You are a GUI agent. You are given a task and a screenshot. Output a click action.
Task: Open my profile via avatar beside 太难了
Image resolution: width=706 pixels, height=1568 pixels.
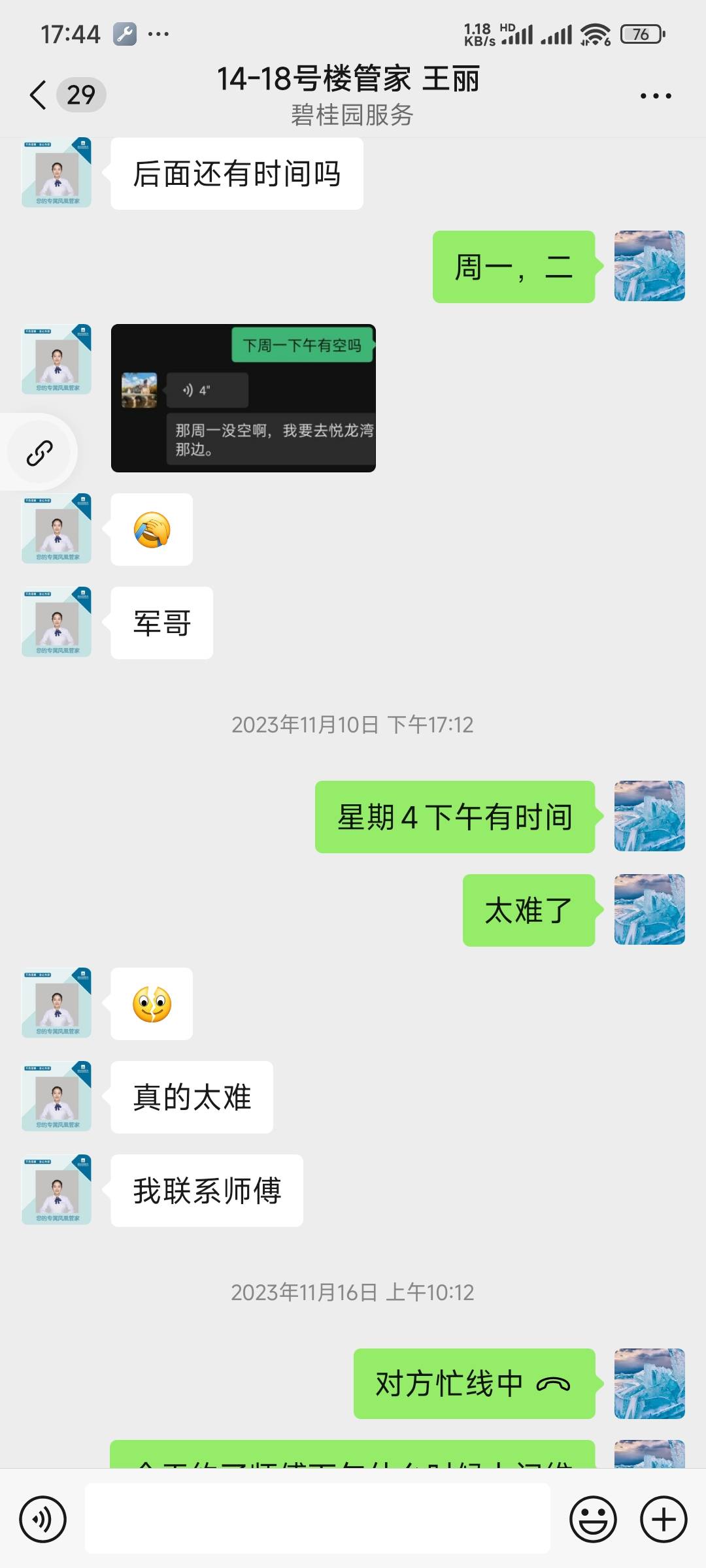pos(649,909)
